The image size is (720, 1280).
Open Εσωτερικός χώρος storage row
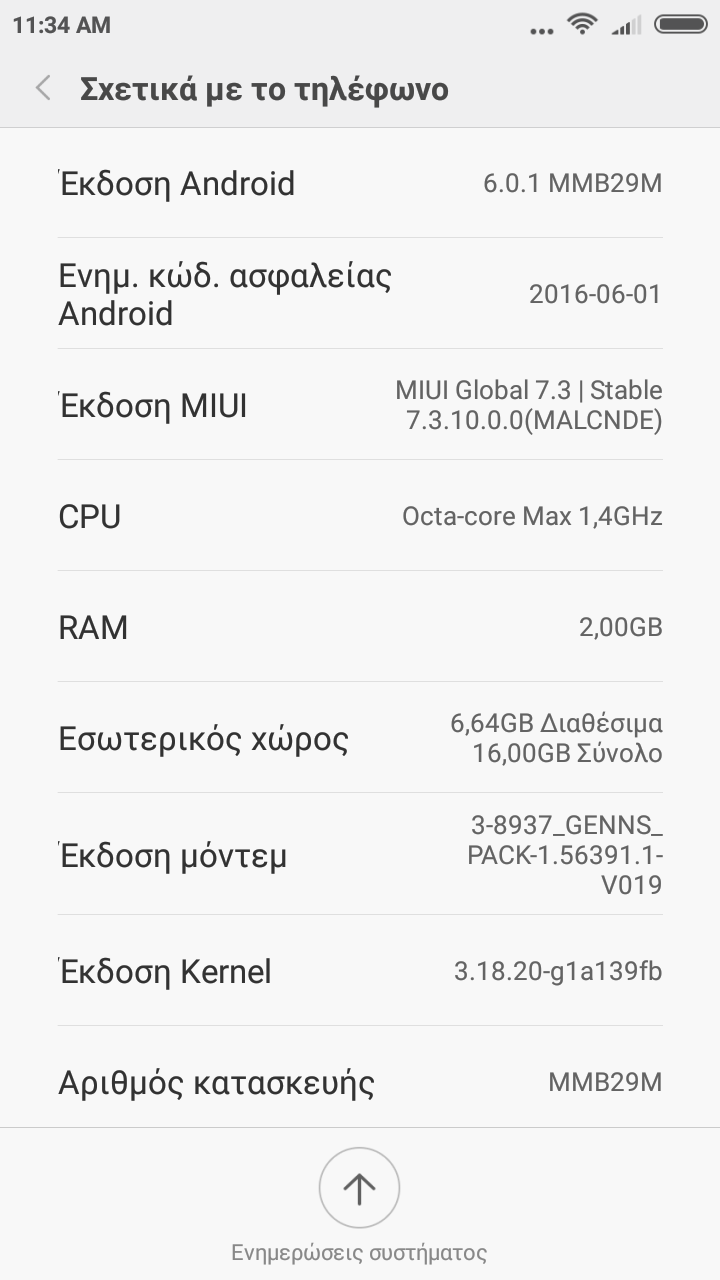click(360, 739)
